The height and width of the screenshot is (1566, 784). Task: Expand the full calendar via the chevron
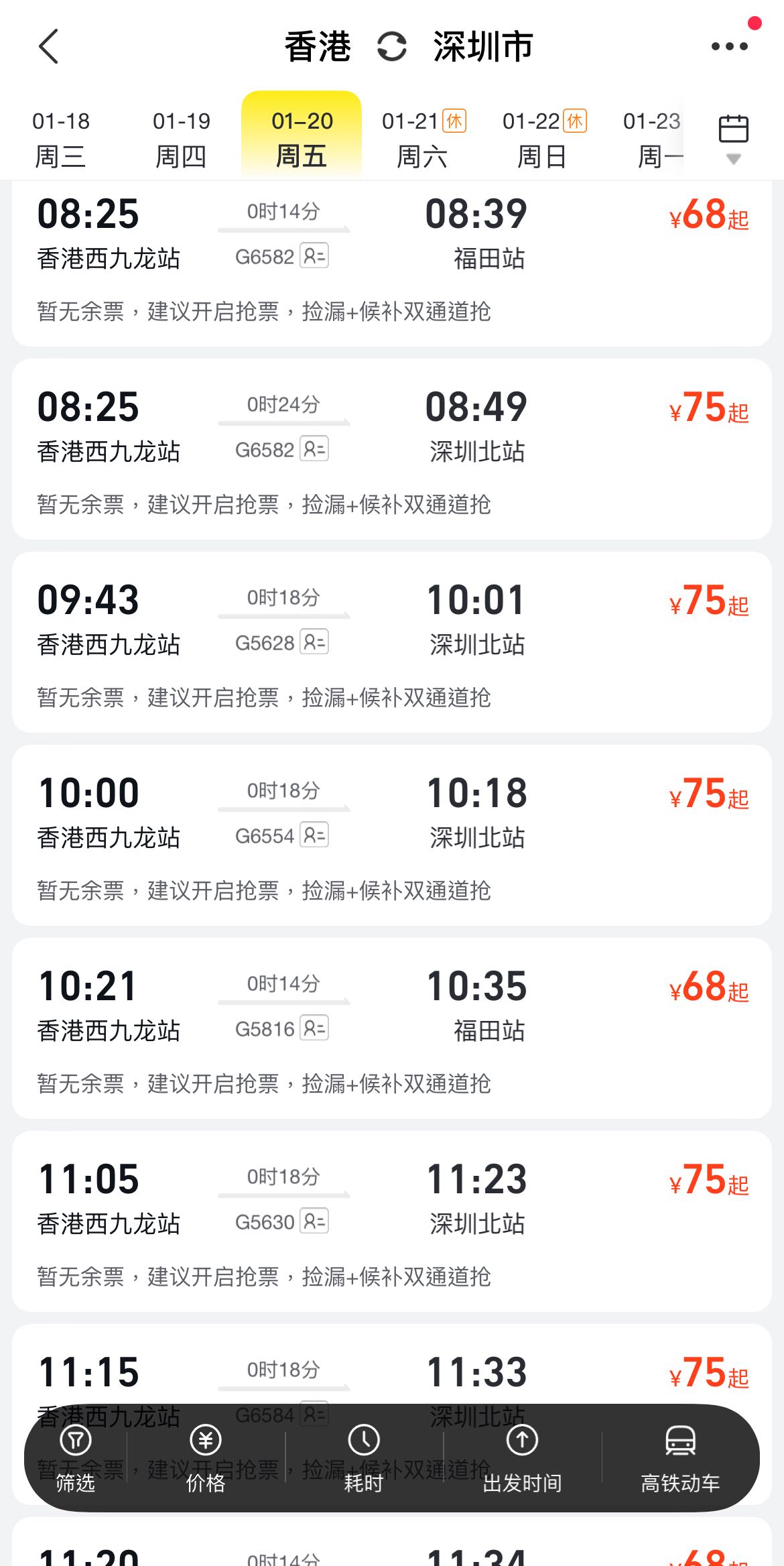[734, 159]
